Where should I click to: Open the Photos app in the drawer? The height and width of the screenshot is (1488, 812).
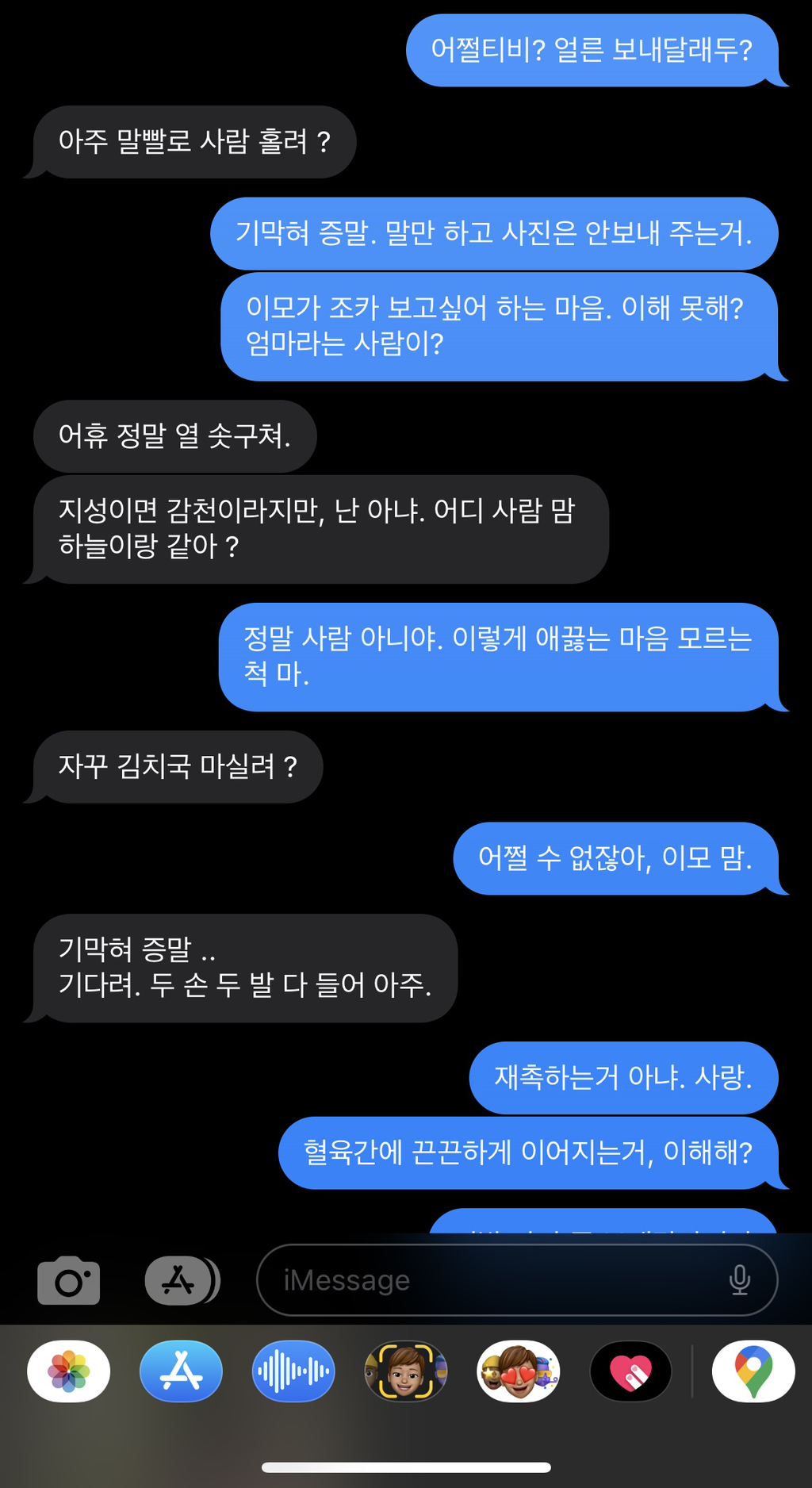coord(69,1371)
